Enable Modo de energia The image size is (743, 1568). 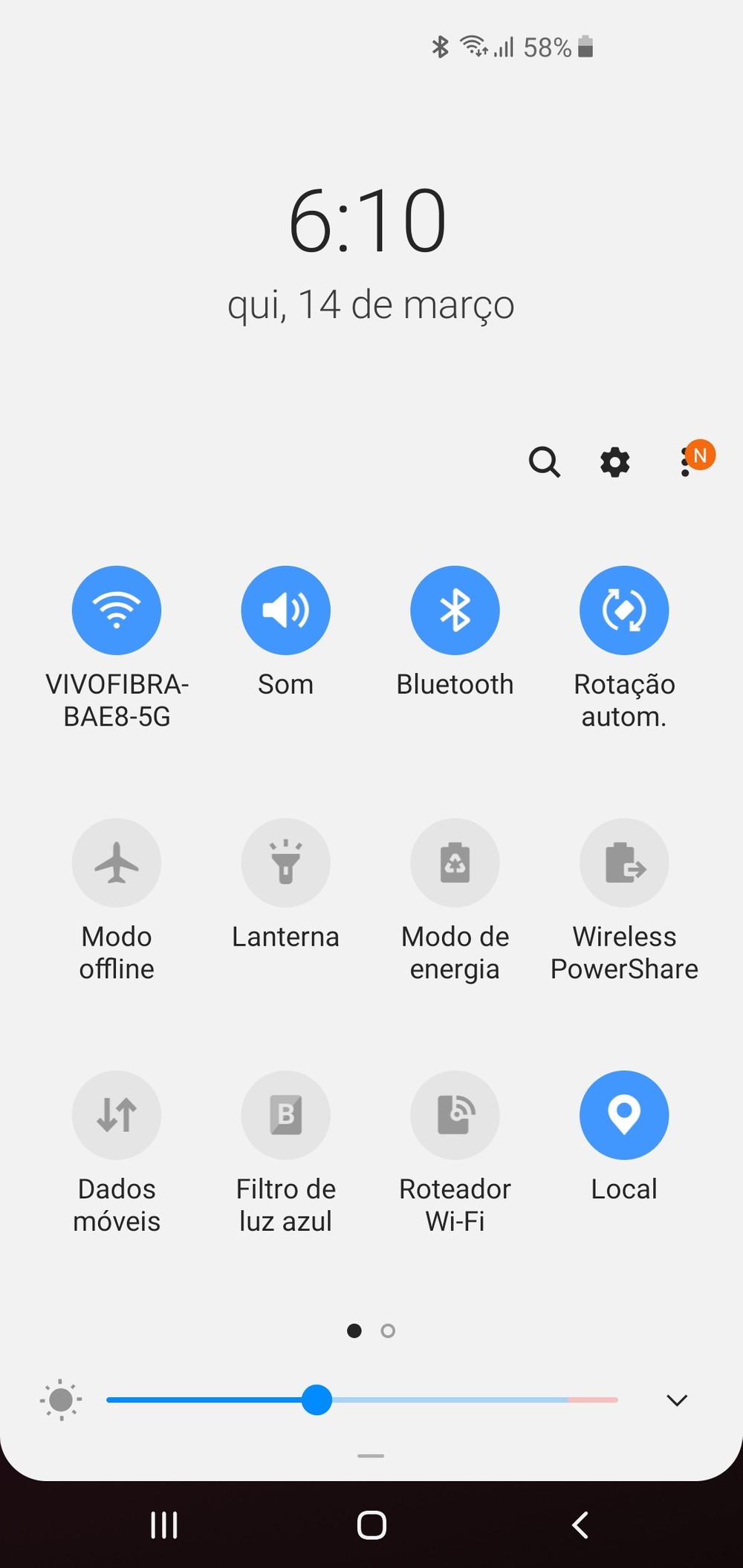(455, 863)
